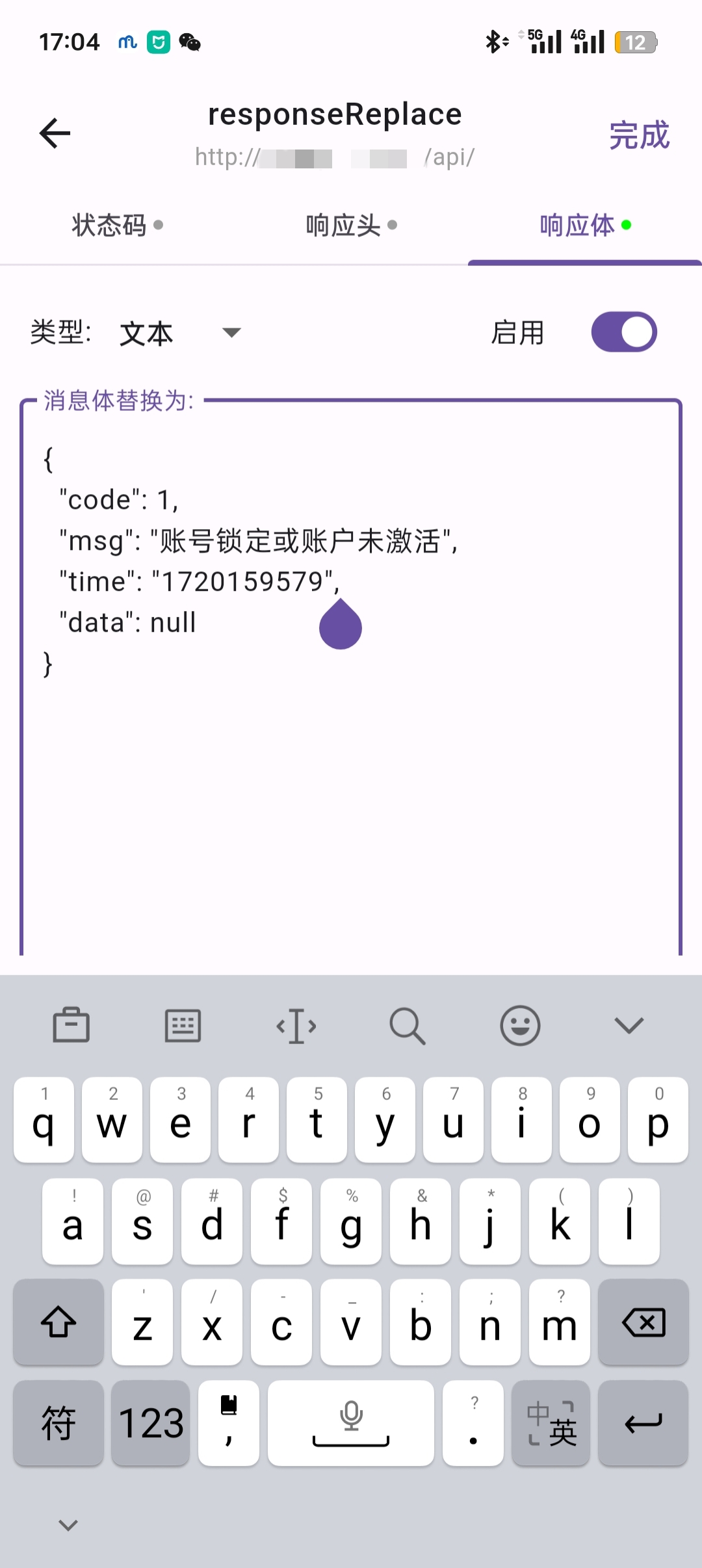Tap 完成 to finish editing
This screenshot has height=1568, width=702.
coord(639,135)
